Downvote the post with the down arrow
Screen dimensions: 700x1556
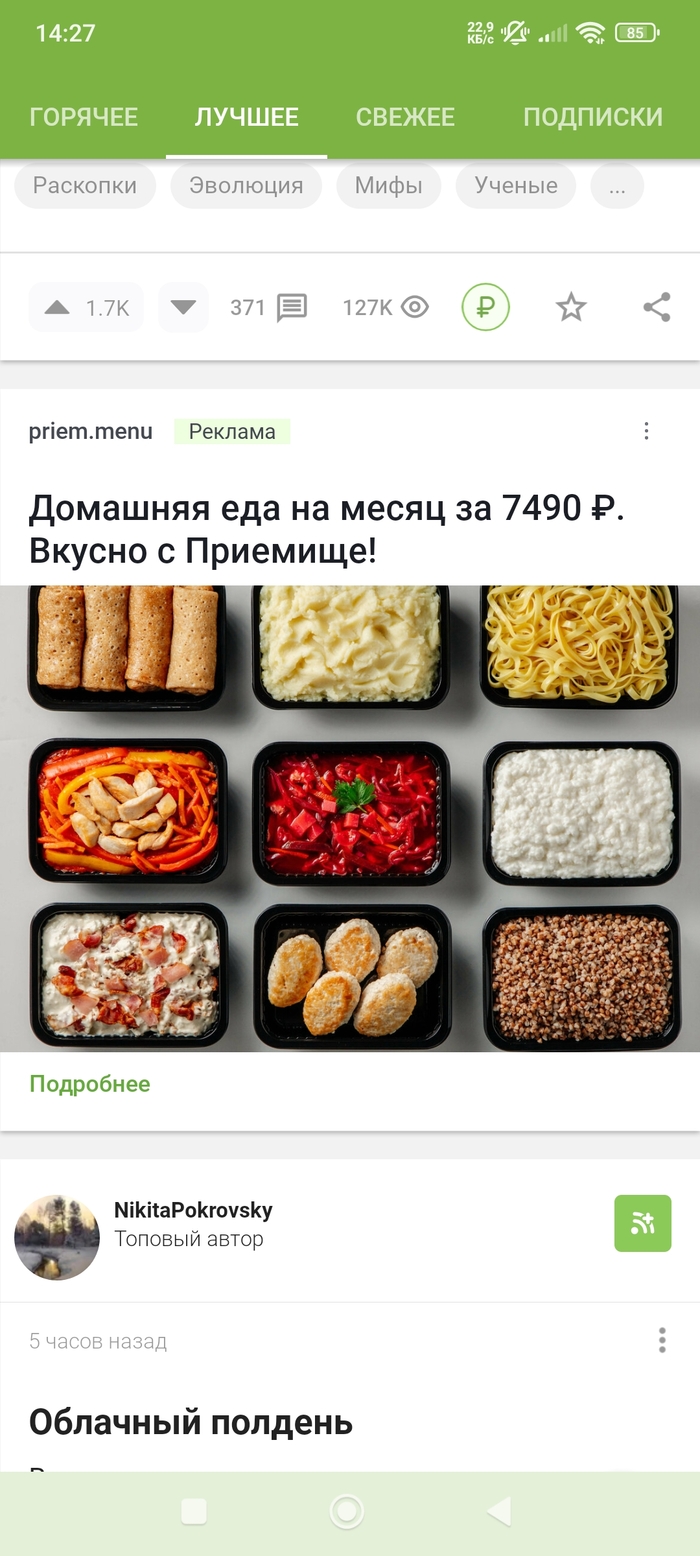183,307
